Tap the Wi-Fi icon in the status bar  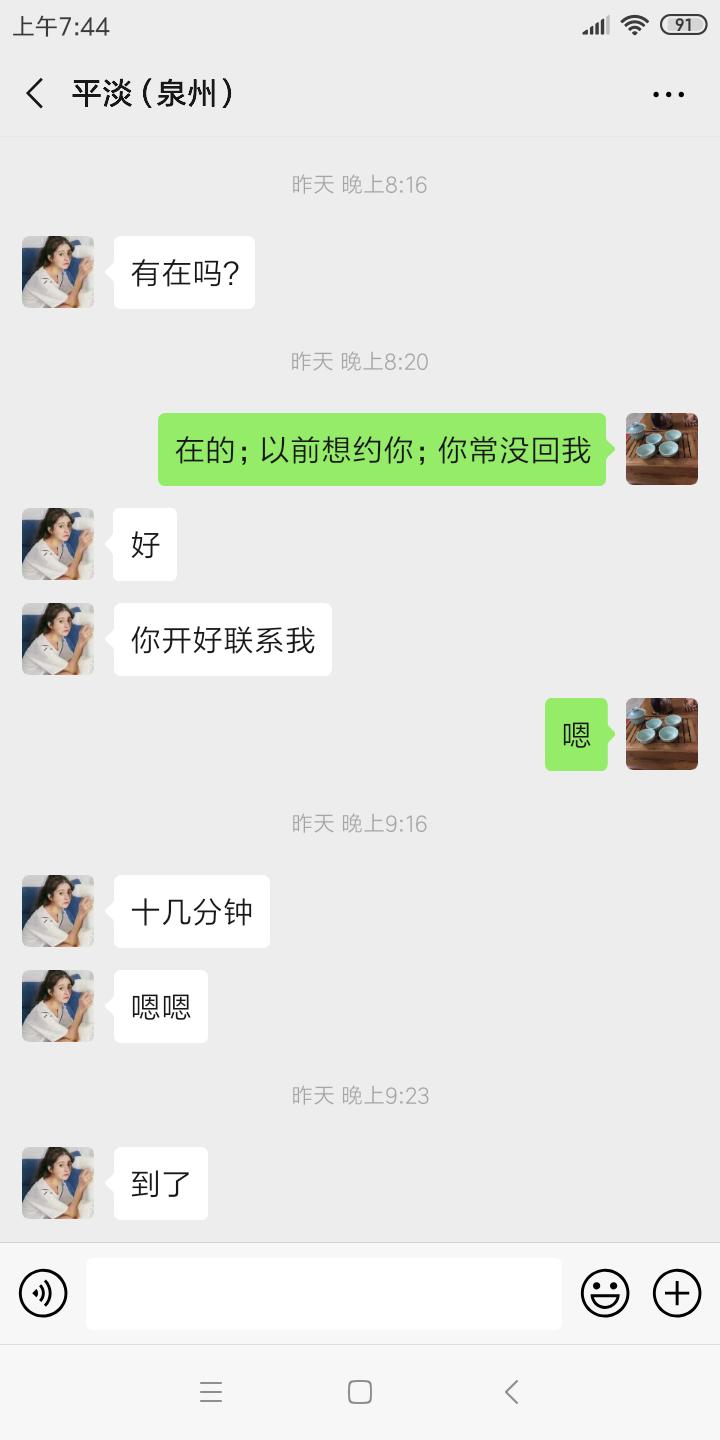tap(634, 27)
